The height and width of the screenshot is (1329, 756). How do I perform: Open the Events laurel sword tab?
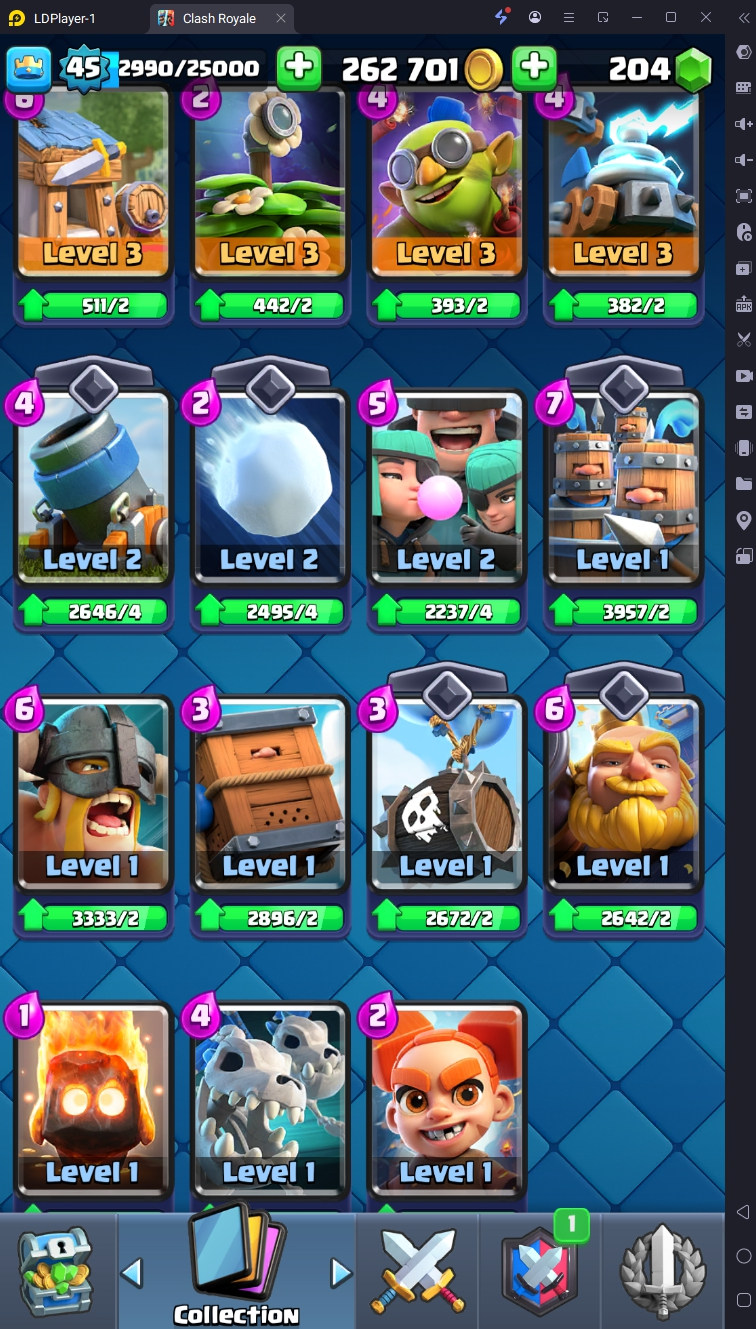coord(661,1271)
